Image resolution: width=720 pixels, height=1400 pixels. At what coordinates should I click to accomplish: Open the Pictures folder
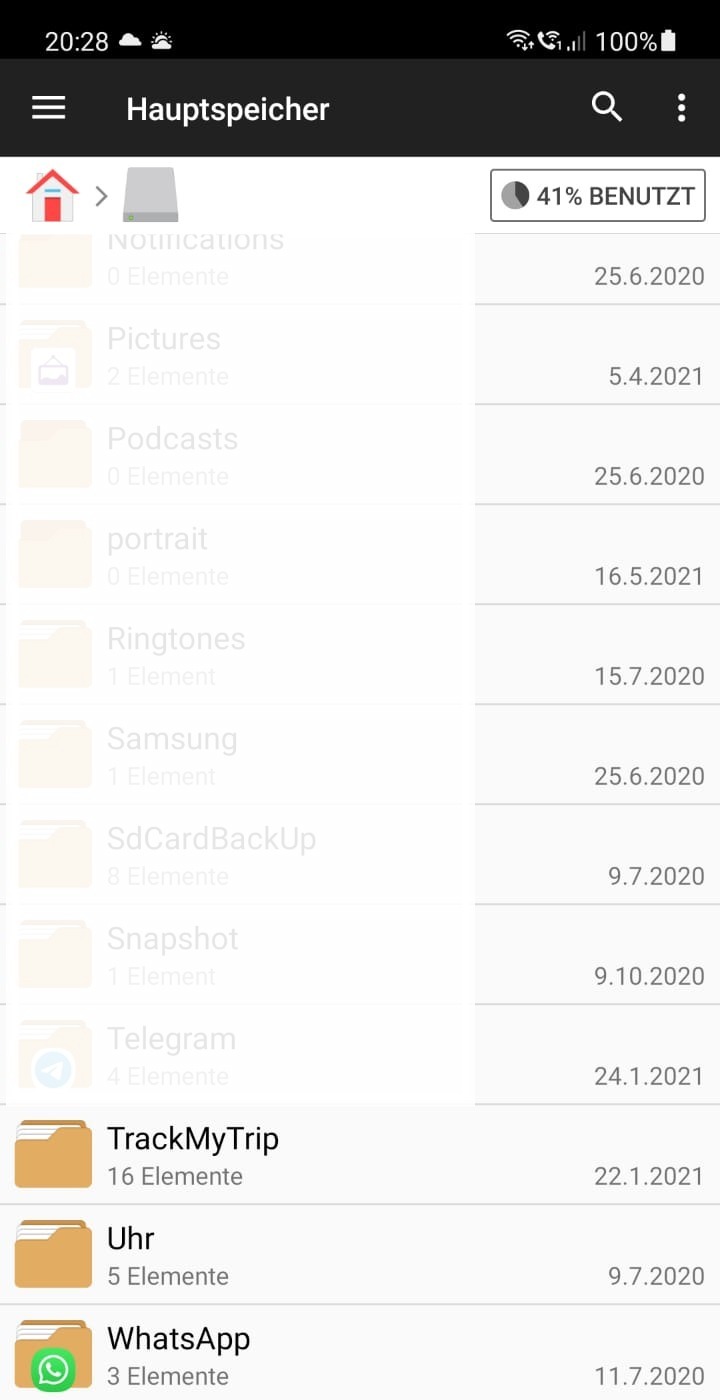360,355
